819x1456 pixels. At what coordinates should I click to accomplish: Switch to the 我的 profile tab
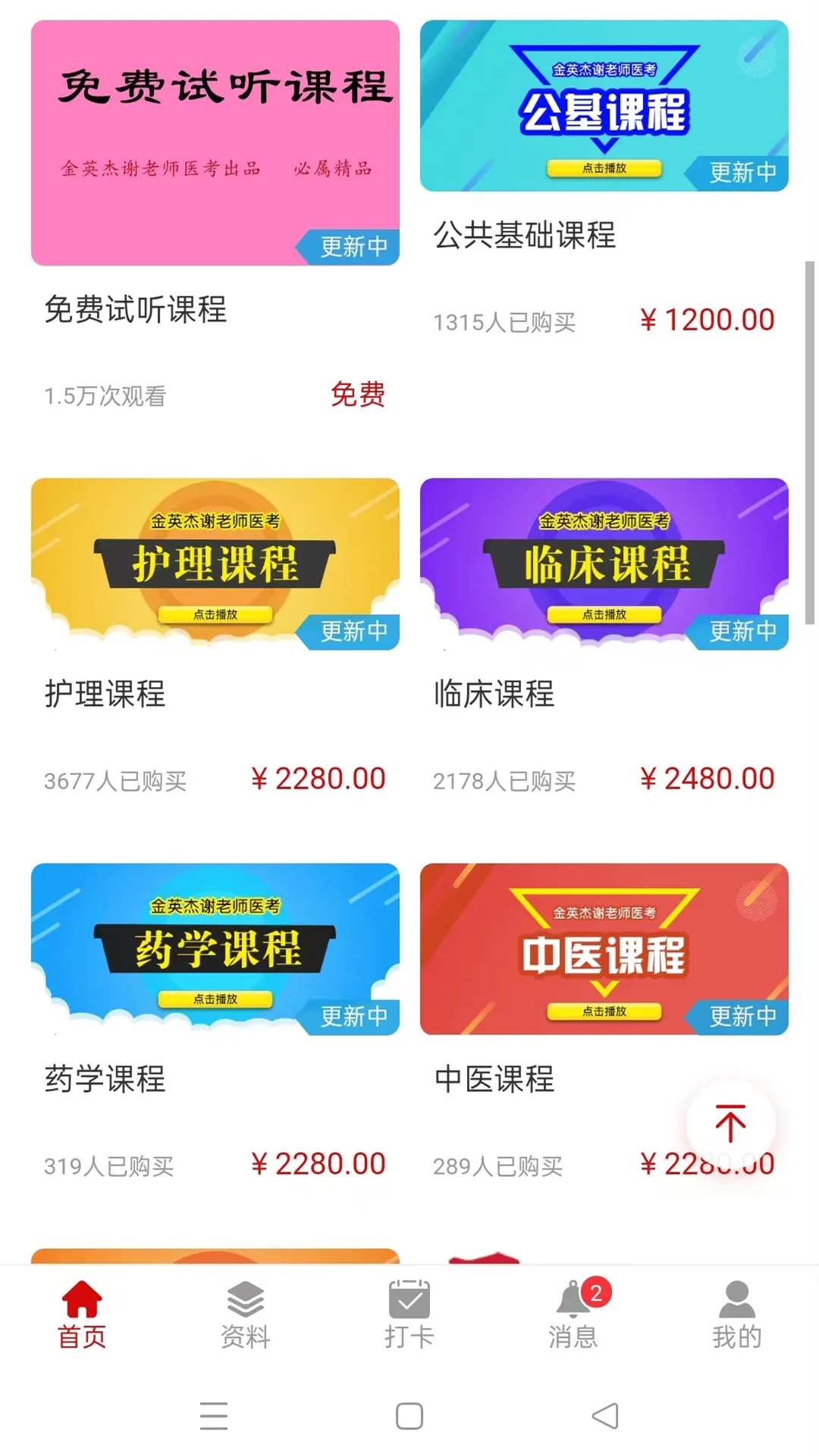[x=736, y=1315]
